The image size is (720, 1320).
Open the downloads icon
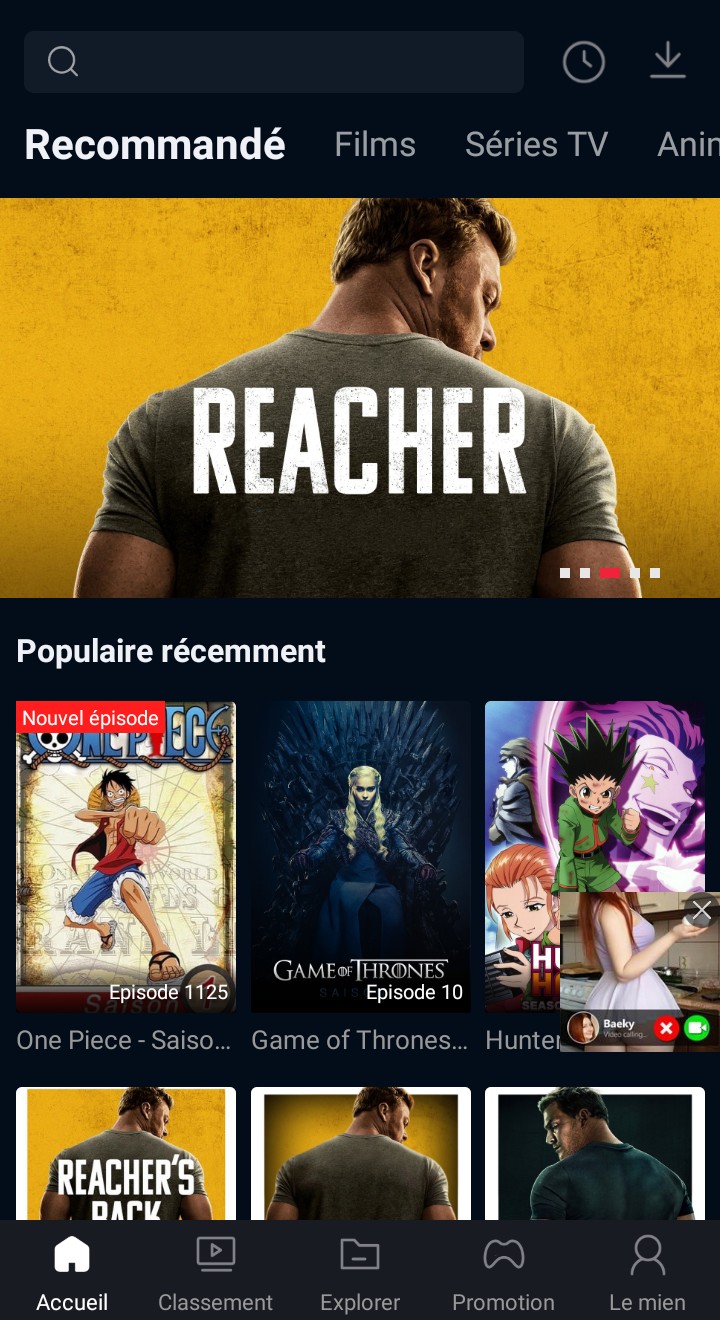click(667, 62)
